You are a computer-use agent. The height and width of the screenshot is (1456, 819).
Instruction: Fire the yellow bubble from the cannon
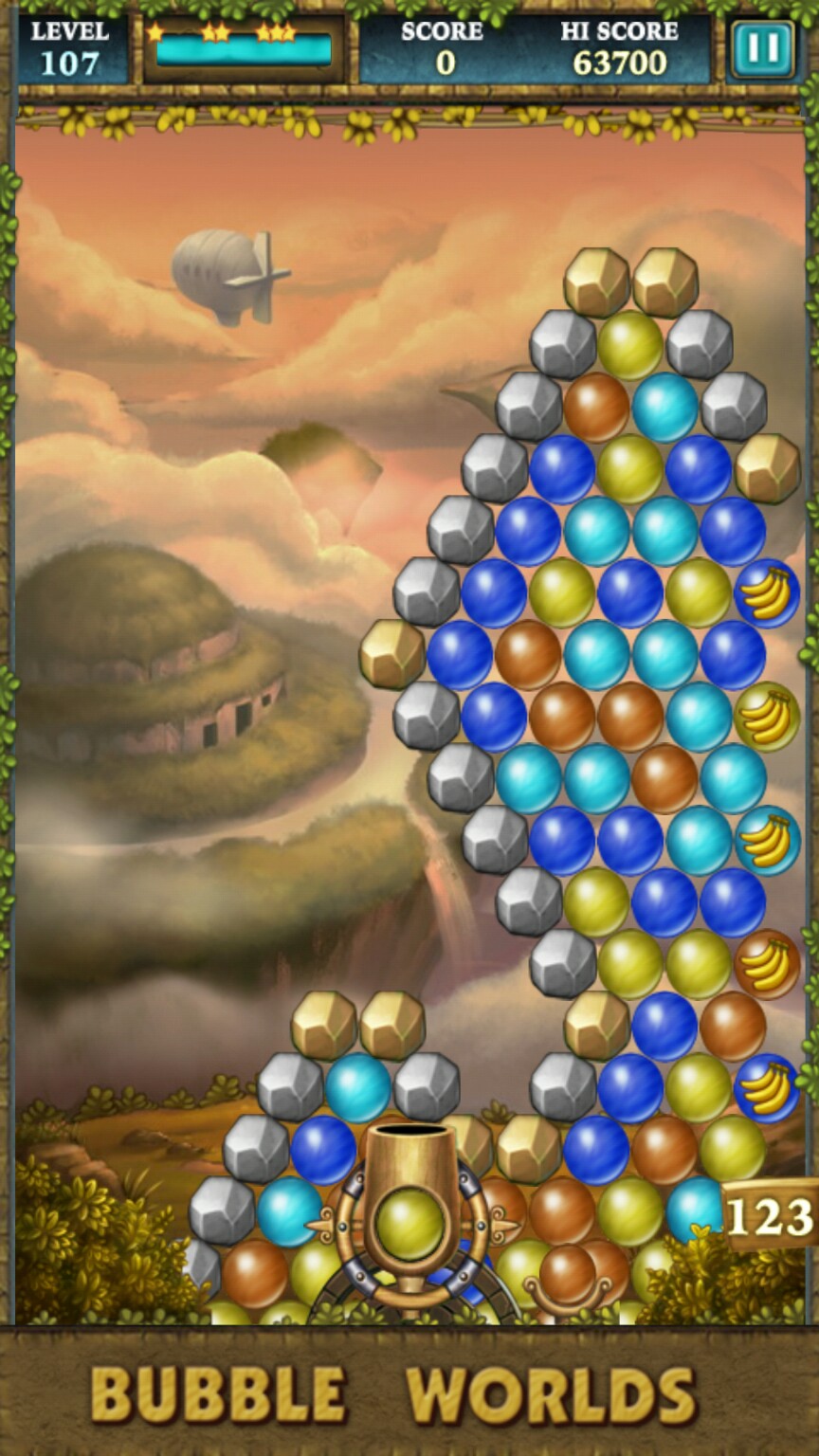[x=410, y=1225]
